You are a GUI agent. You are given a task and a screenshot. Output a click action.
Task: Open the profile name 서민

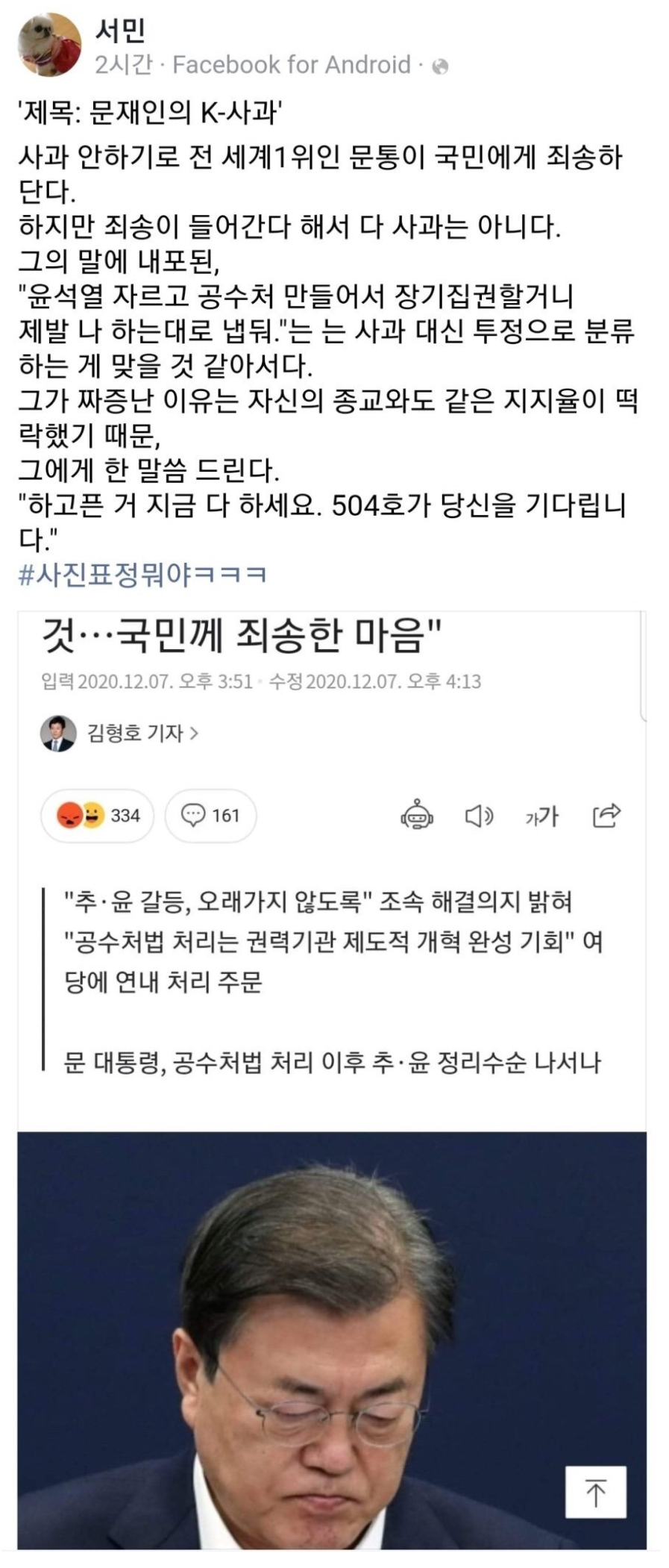(120, 31)
